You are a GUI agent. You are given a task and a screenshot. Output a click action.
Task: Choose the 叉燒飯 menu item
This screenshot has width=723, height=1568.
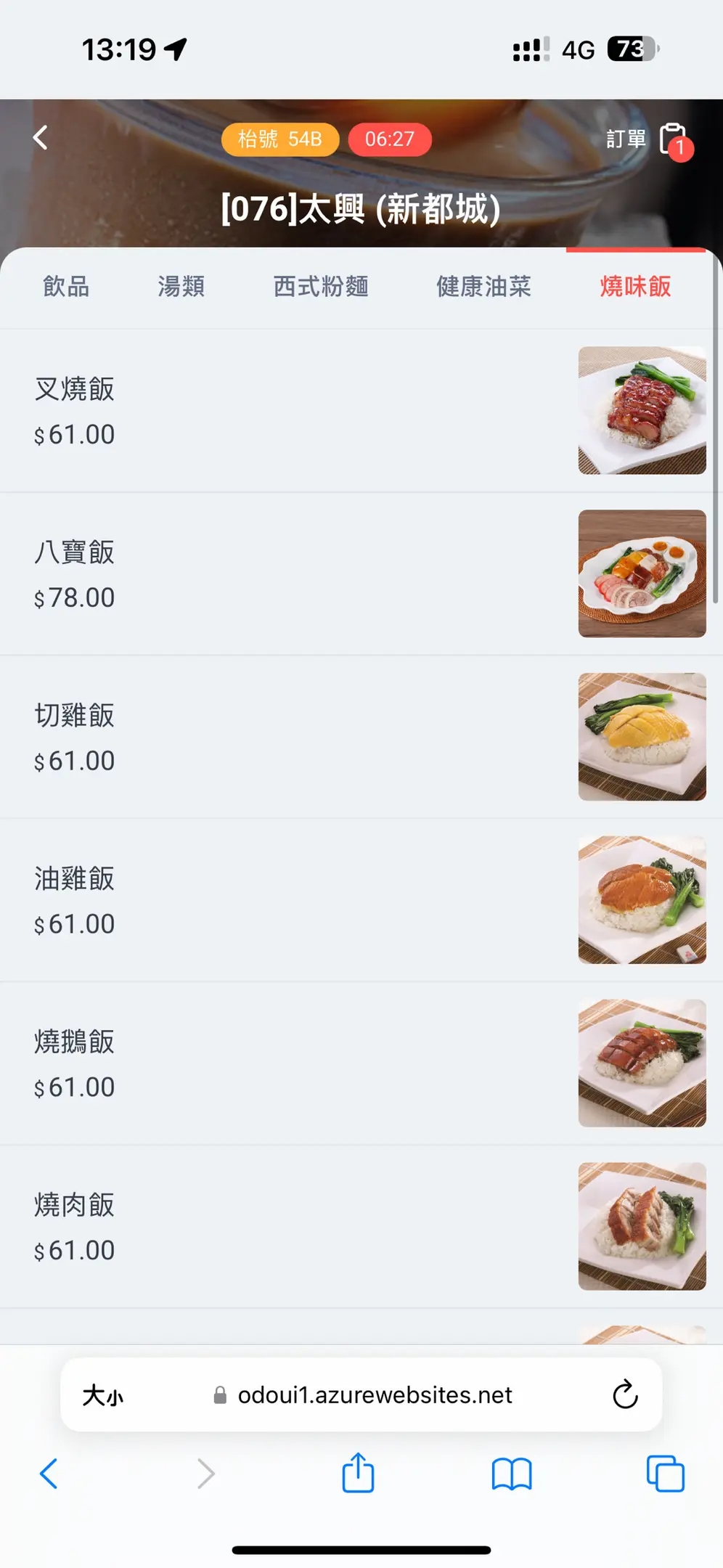(290, 411)
